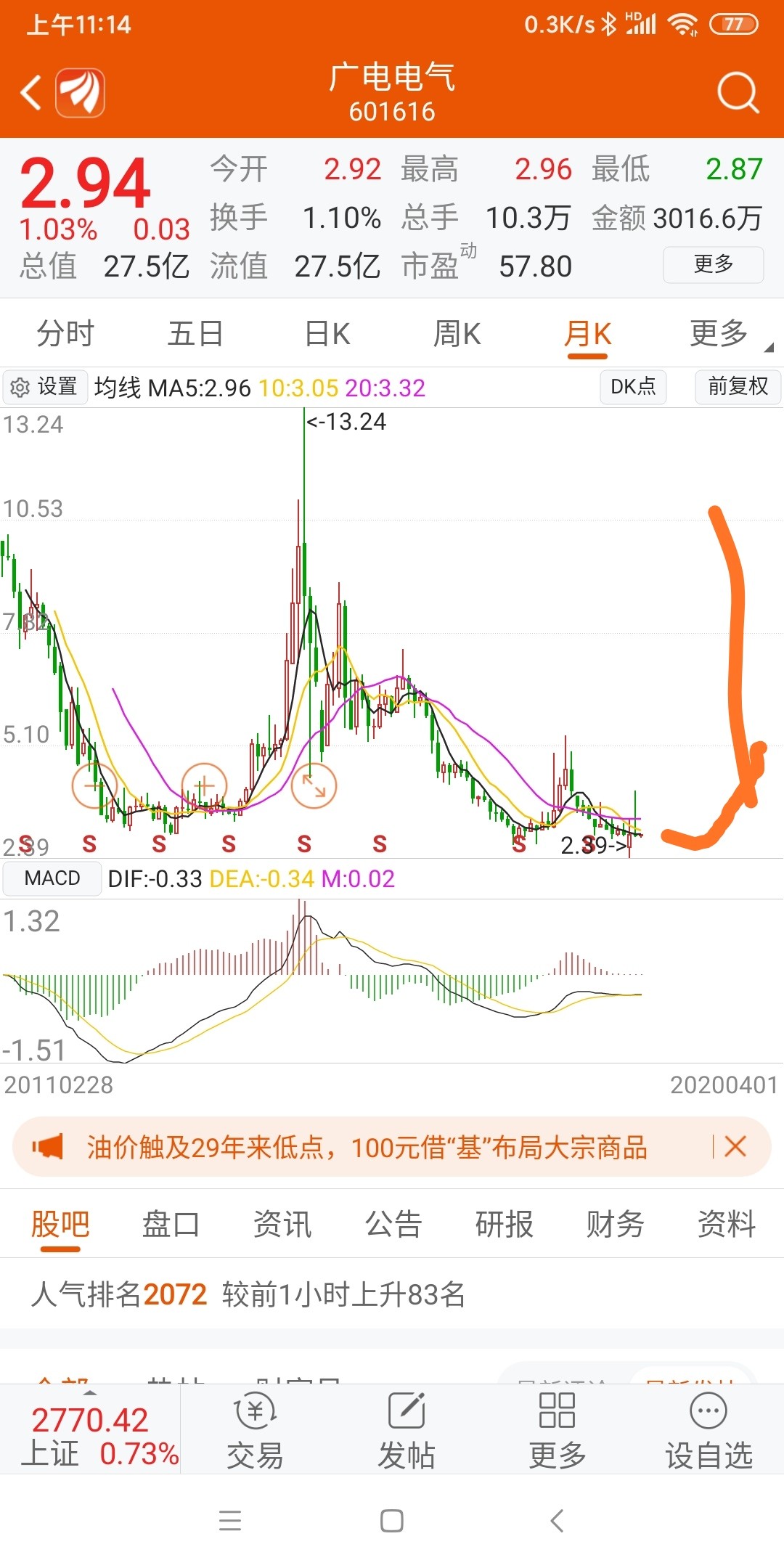Tap the DK点 button

(x=633, y=387)
